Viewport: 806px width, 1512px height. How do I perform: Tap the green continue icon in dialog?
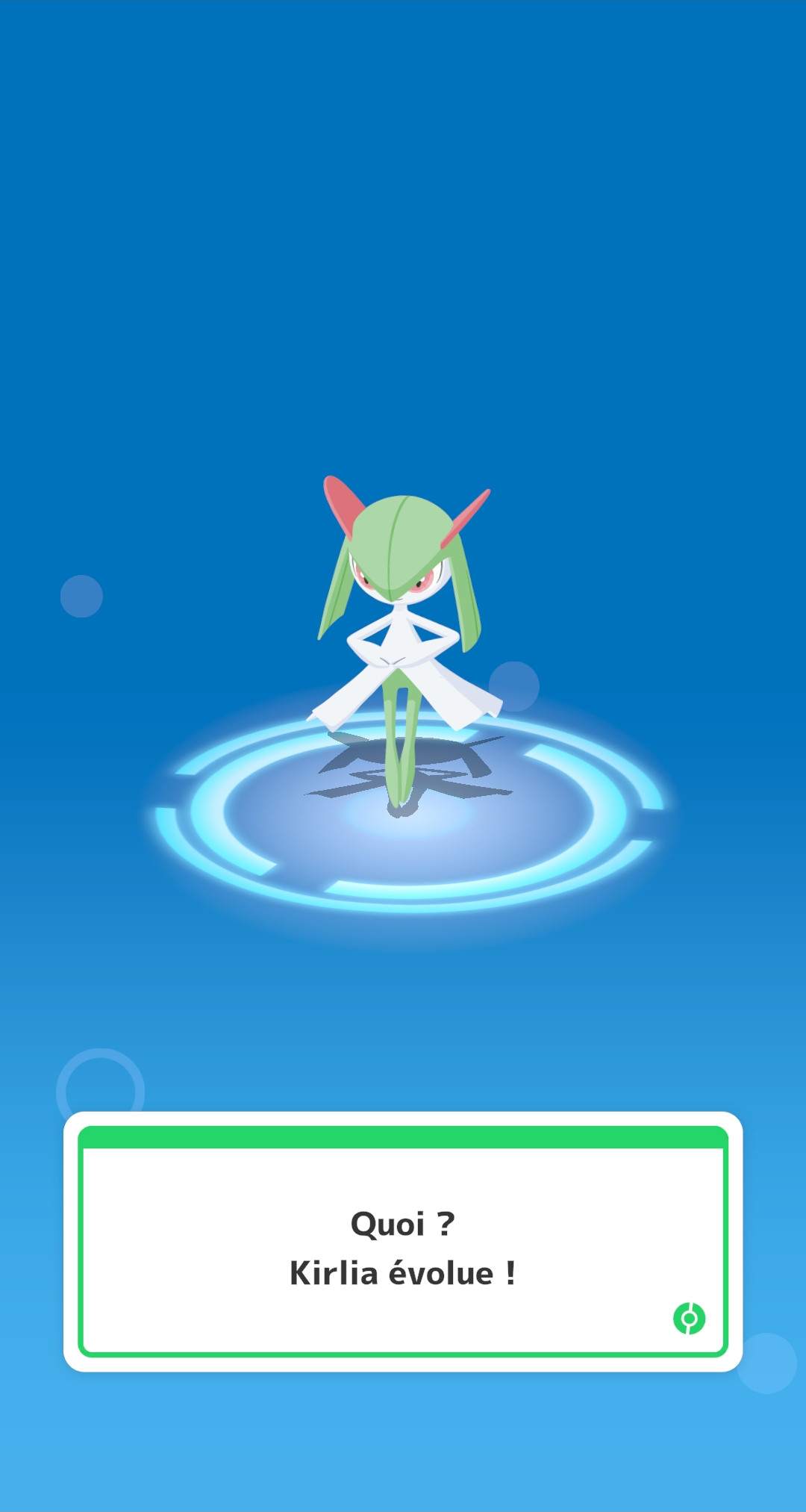pyautogui.click(x=689, y=1318)
